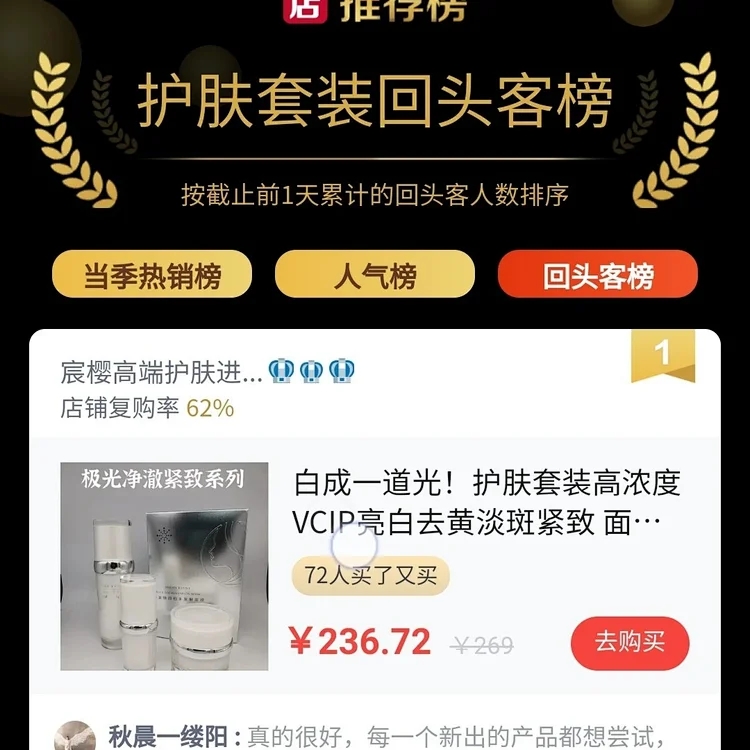Select the 回头客榜 tab
The image size is (750, 750).
(597, 275)
